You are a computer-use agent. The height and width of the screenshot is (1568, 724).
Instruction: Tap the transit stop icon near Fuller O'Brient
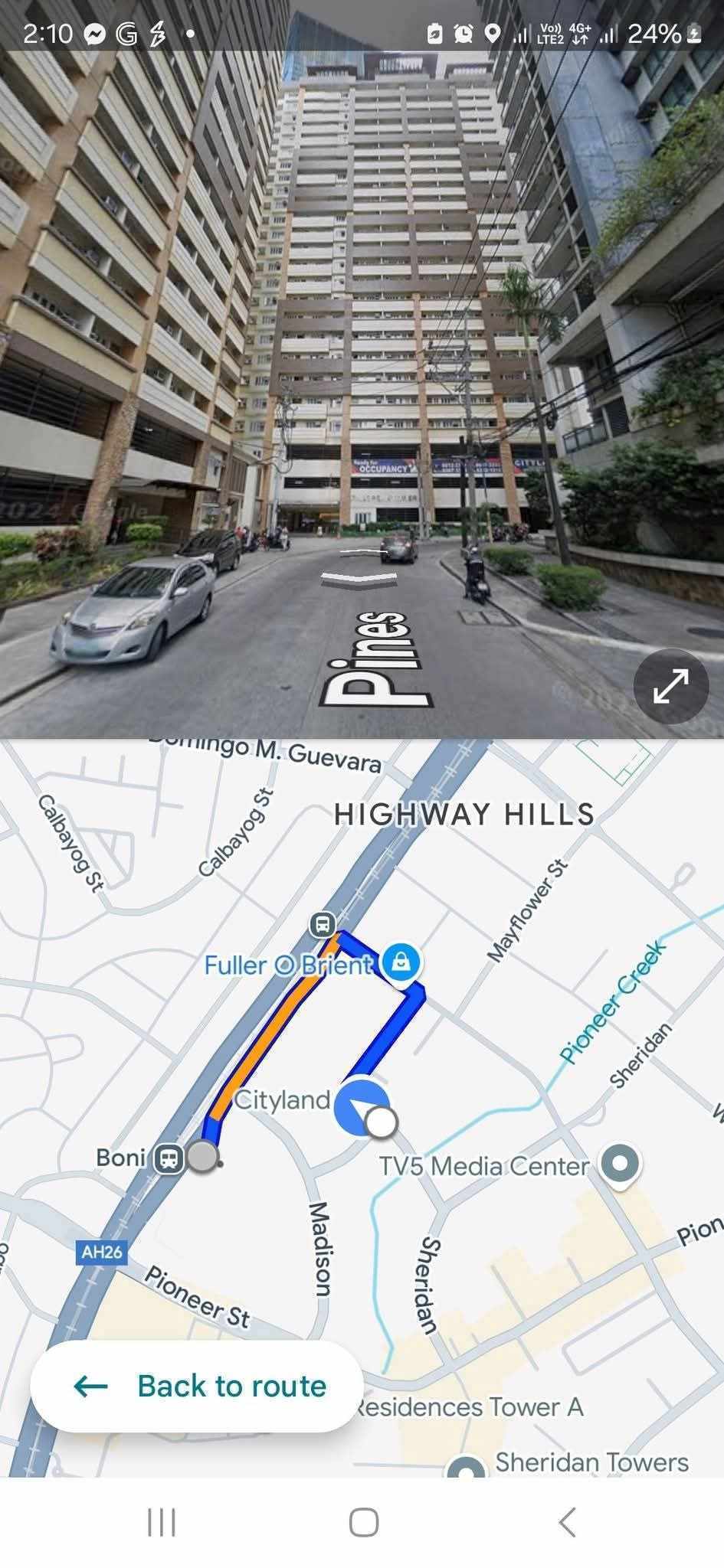click(x=323, y=924)
